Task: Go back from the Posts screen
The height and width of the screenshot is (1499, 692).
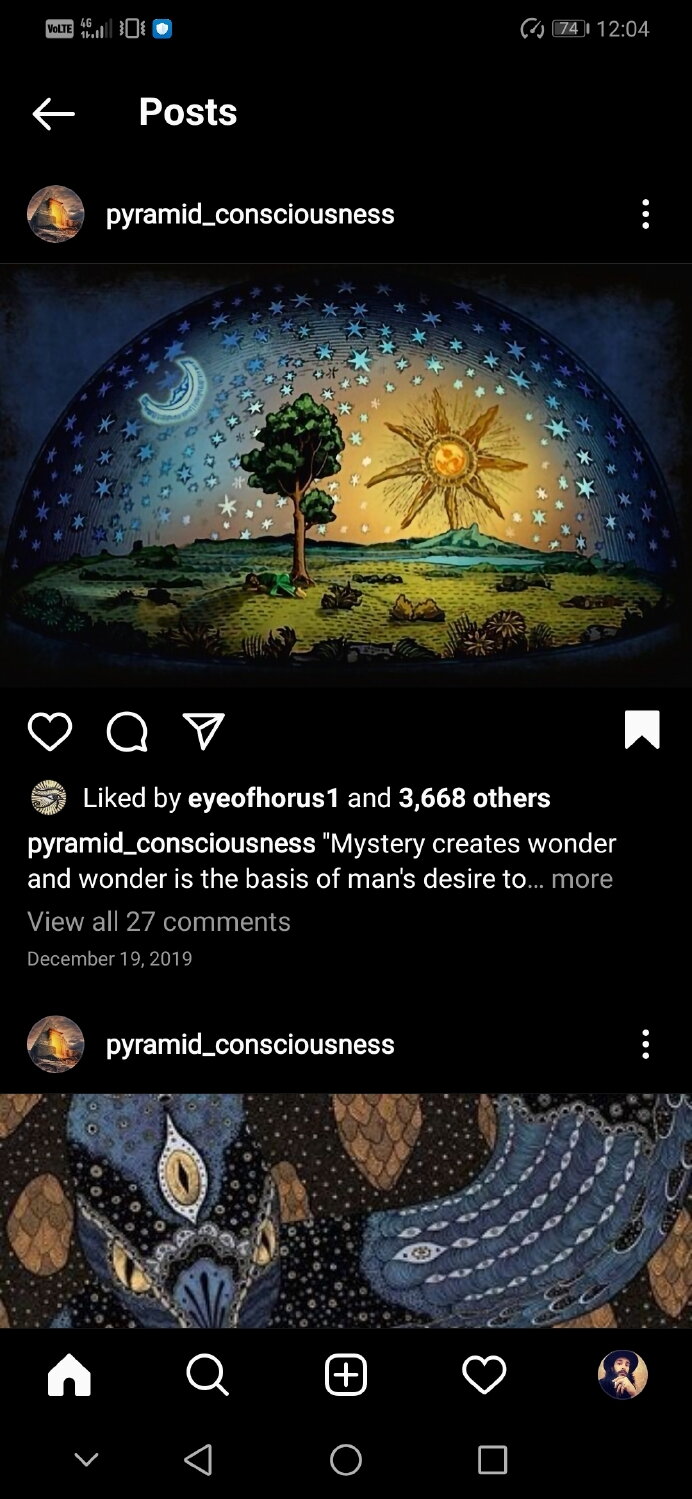Action: pyautogui.click(x=53, y=114)
